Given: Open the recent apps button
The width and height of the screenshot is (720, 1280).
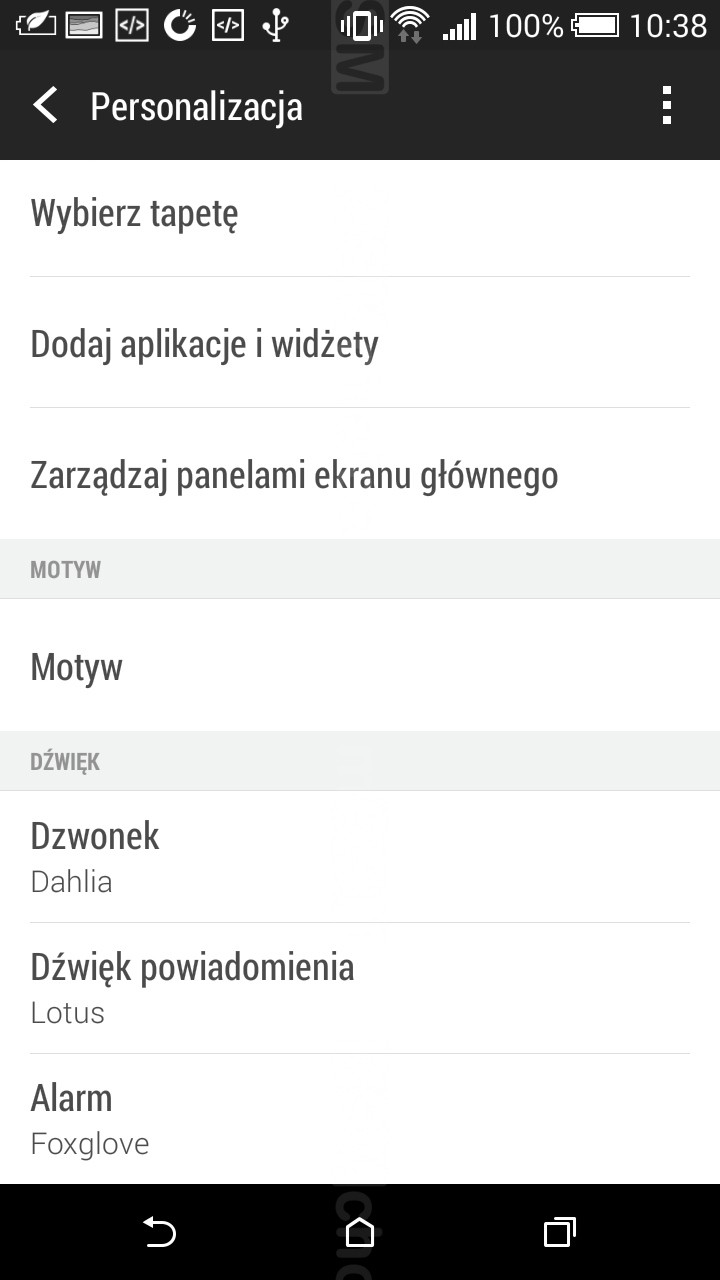Looking at the screenshot, I should 560,1232.
